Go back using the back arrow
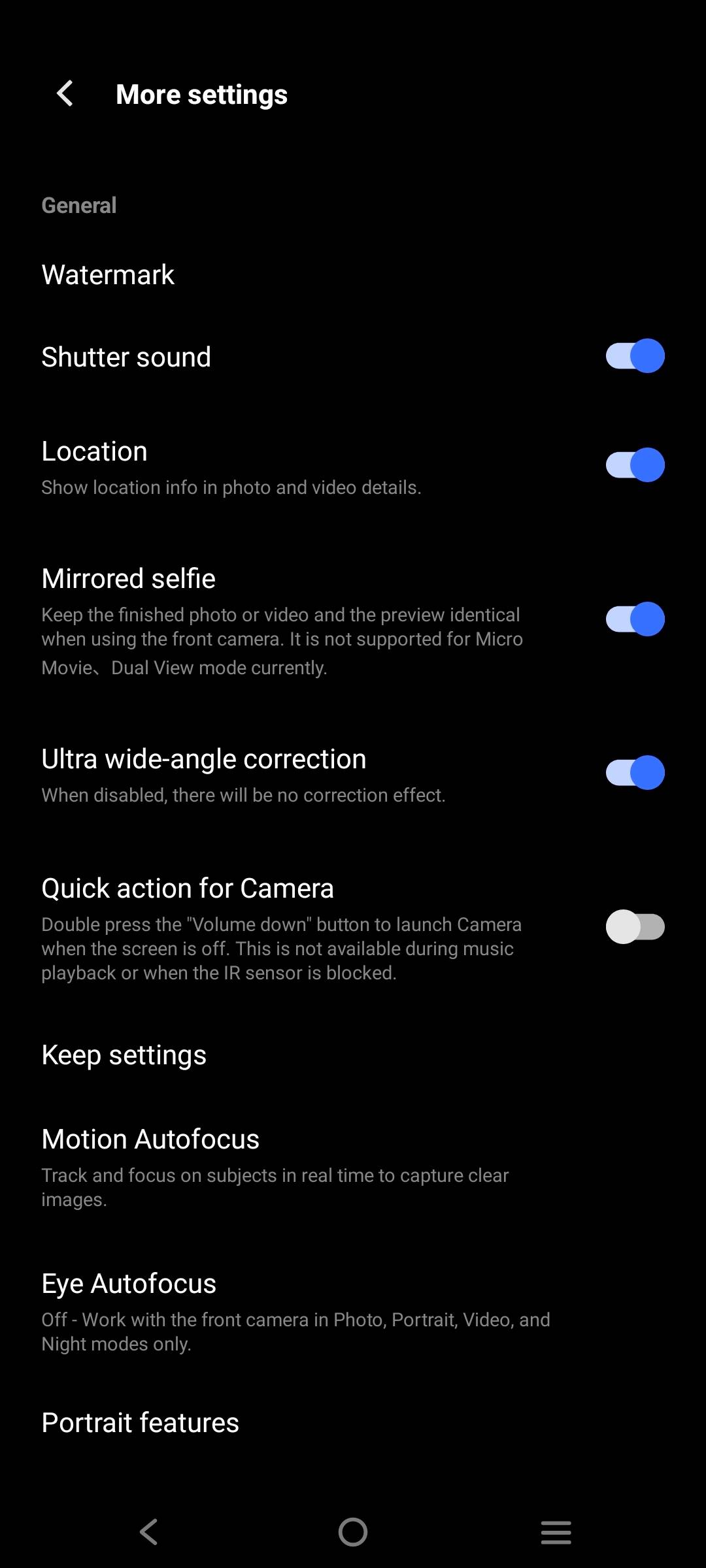The image size is (706, 1568). [x=64, y=93]
